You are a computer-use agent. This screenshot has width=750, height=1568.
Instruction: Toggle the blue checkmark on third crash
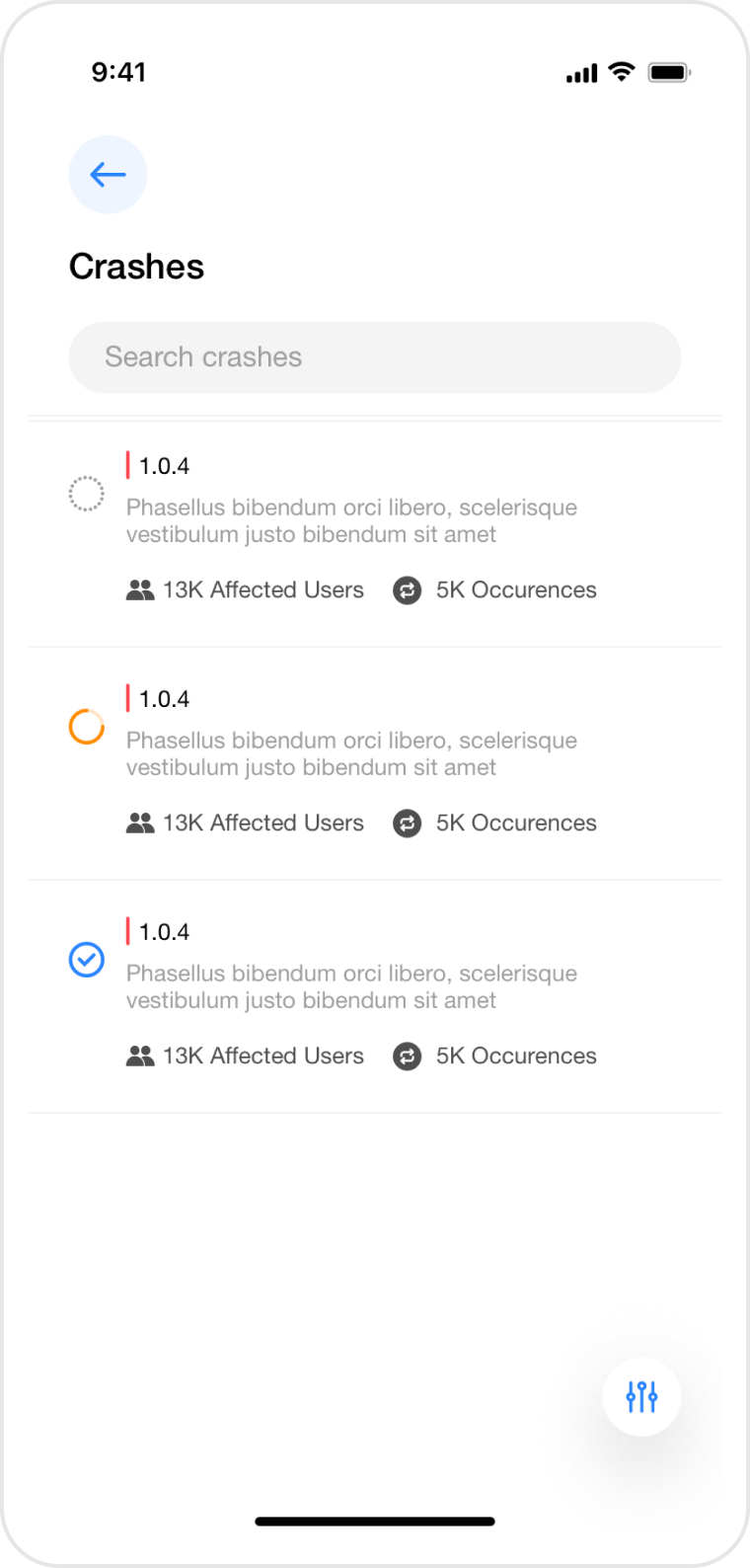(86, 960)
